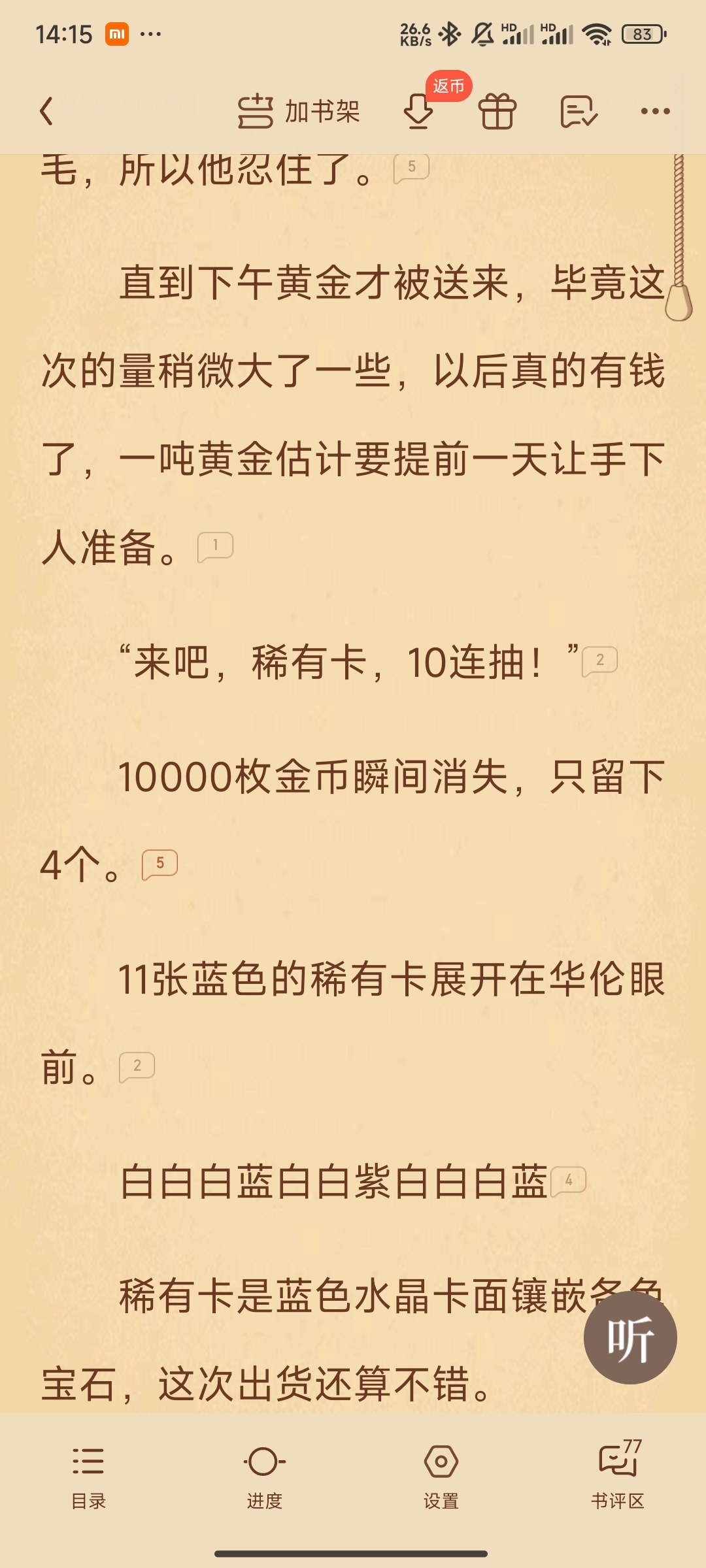Go back using the top-left arrow
This screenshot has height=1568, width=706.
[x=46, y=111]
